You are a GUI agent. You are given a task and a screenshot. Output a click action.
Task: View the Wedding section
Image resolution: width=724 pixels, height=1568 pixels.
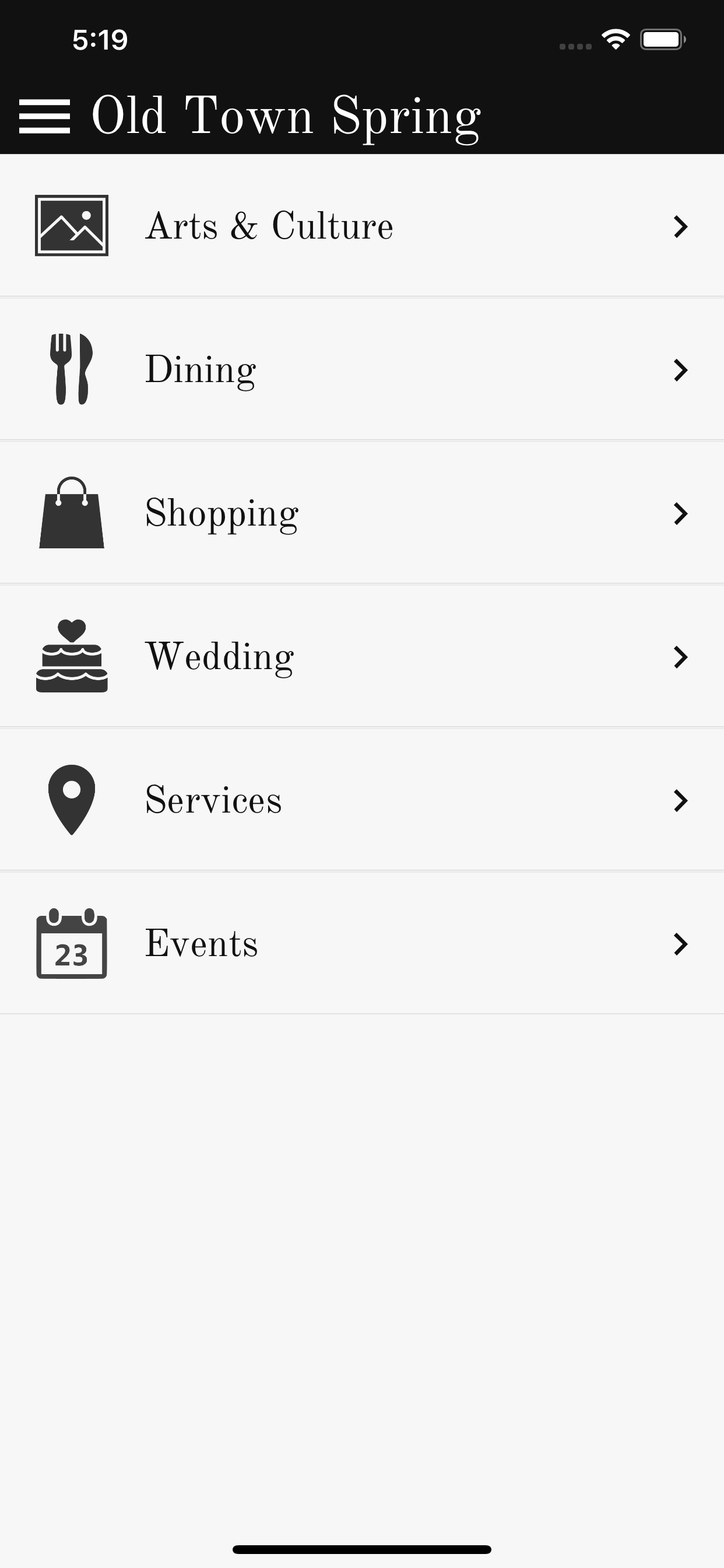tap(362, 656)
